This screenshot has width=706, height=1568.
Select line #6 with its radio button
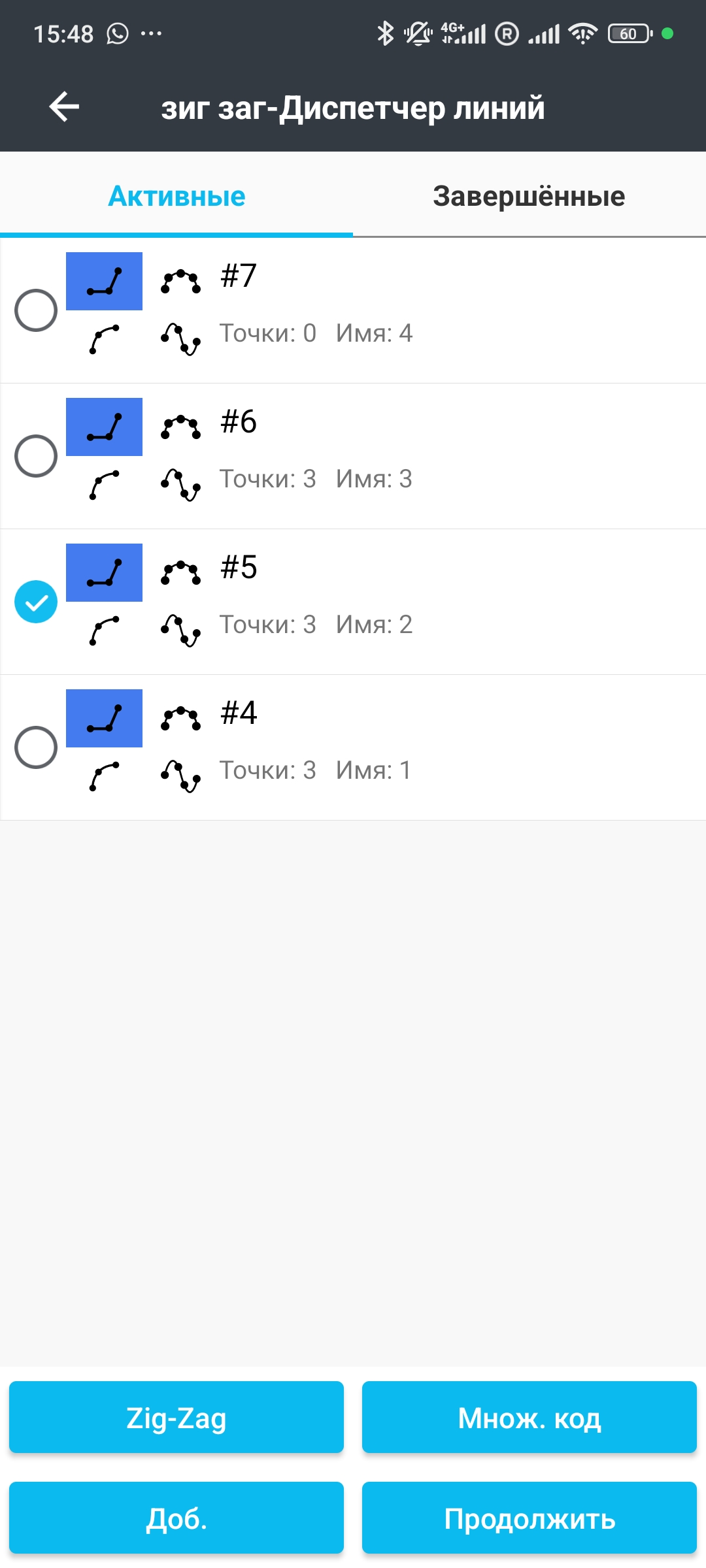[x=36, y=456]
